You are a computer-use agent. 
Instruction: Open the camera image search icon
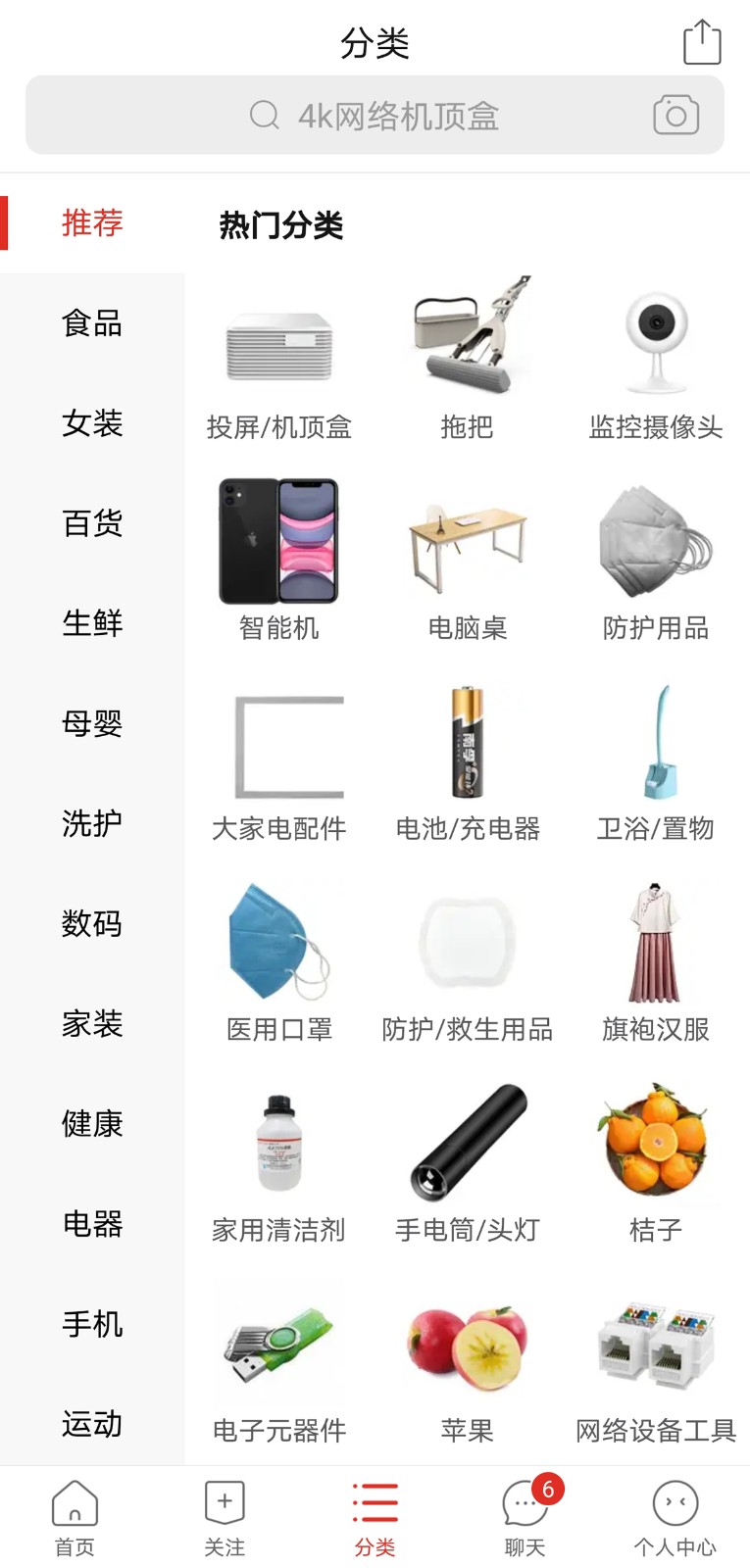pos(676,115)
